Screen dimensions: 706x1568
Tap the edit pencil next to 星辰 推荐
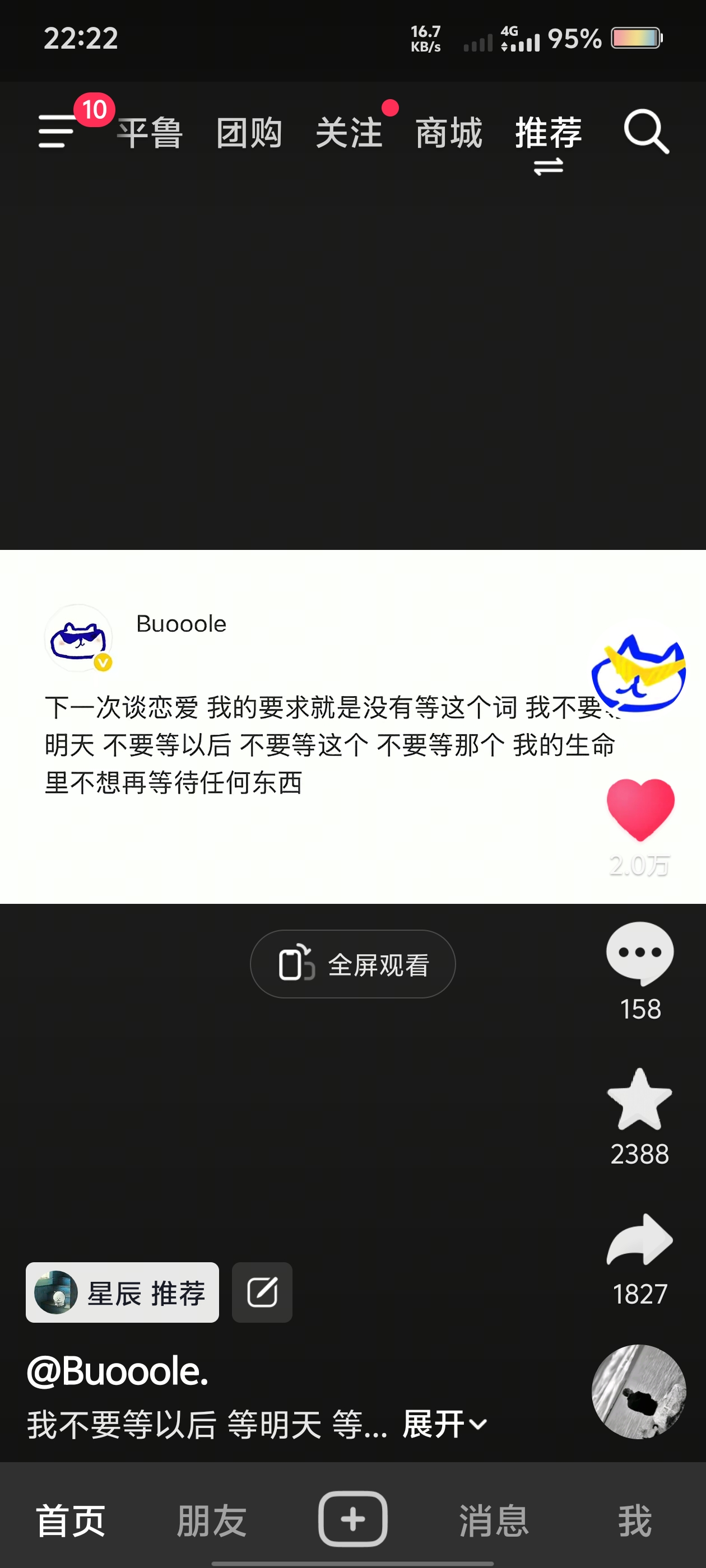click(262, 1292)
